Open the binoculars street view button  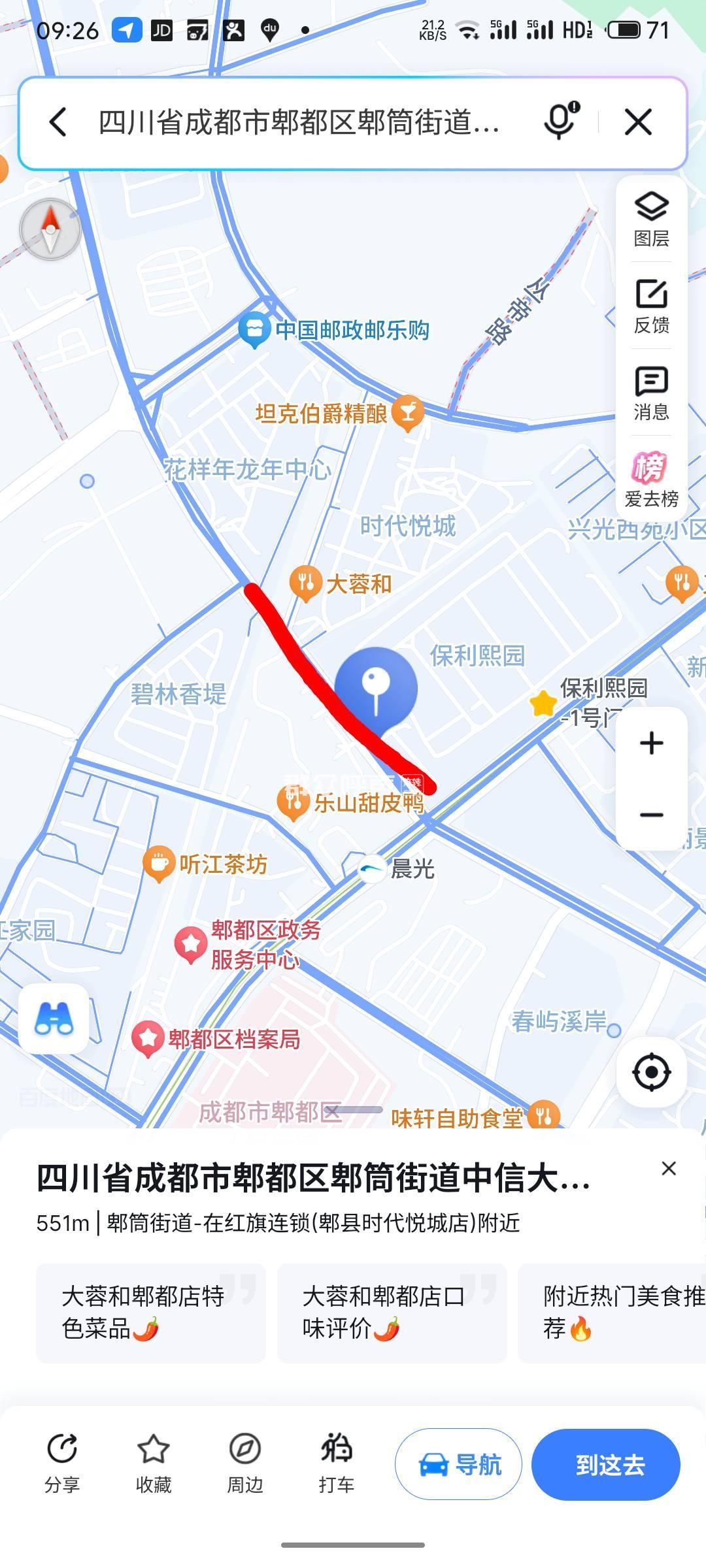(54, 1019)
